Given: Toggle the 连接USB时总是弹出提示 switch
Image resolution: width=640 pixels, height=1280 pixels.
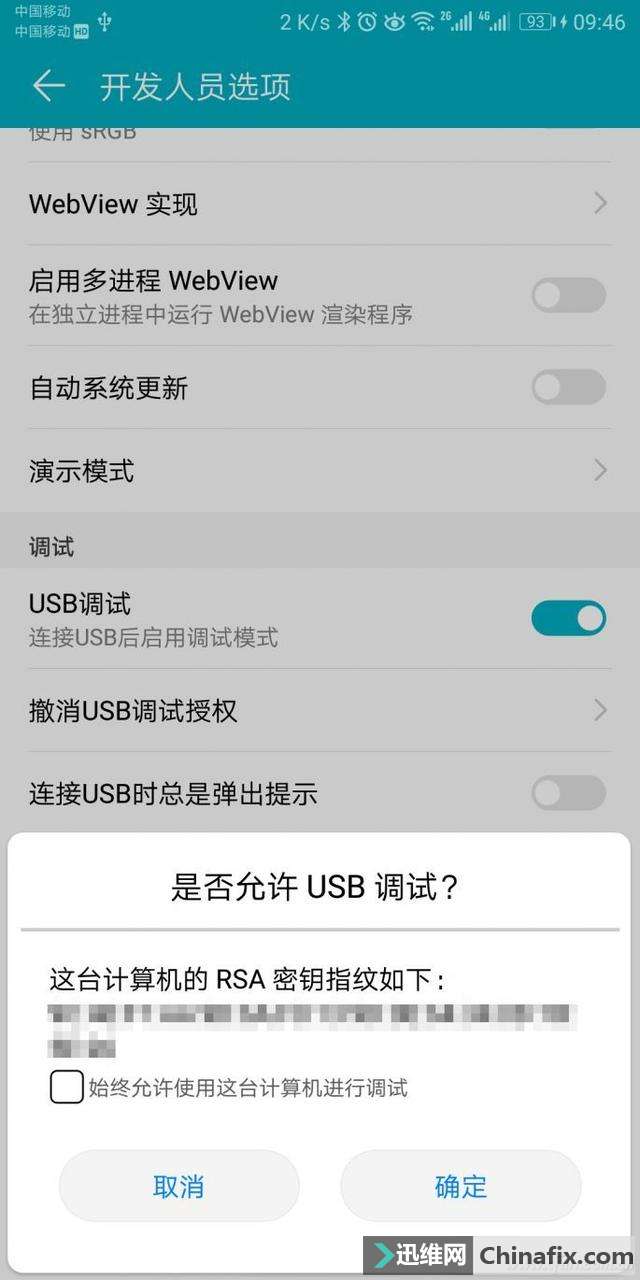Looking at the screenshot, I should pyautogui.click(x=568, y=793).
